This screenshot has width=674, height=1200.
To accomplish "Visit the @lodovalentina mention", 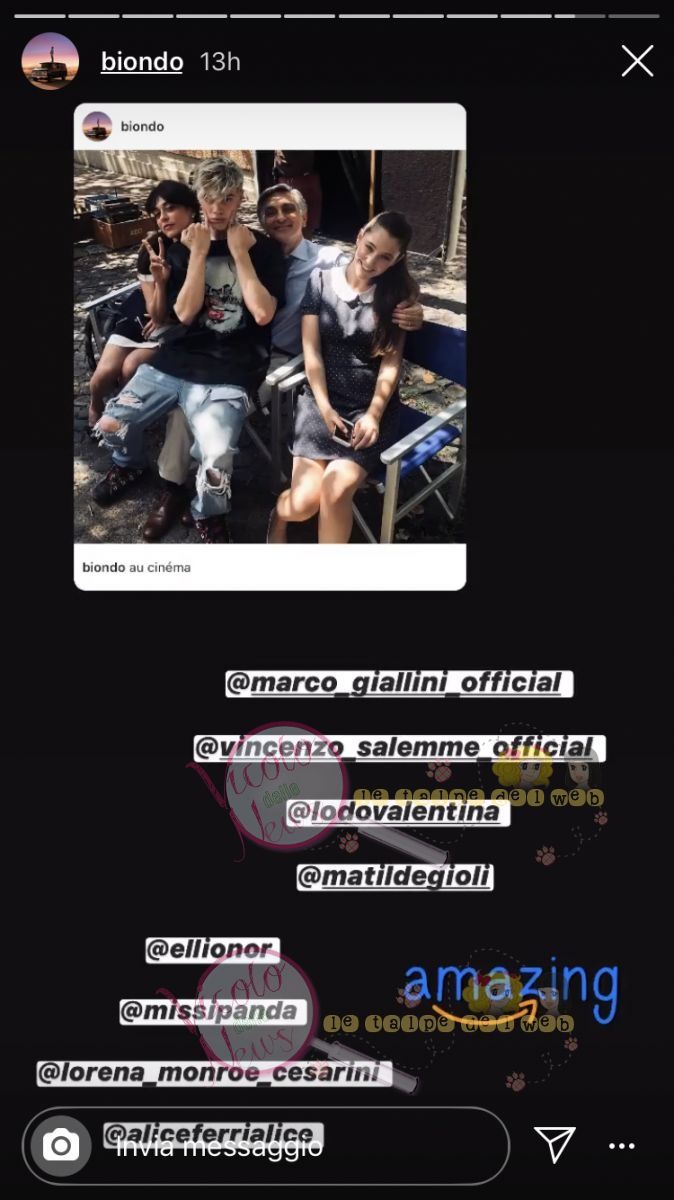I will point(397,813).
